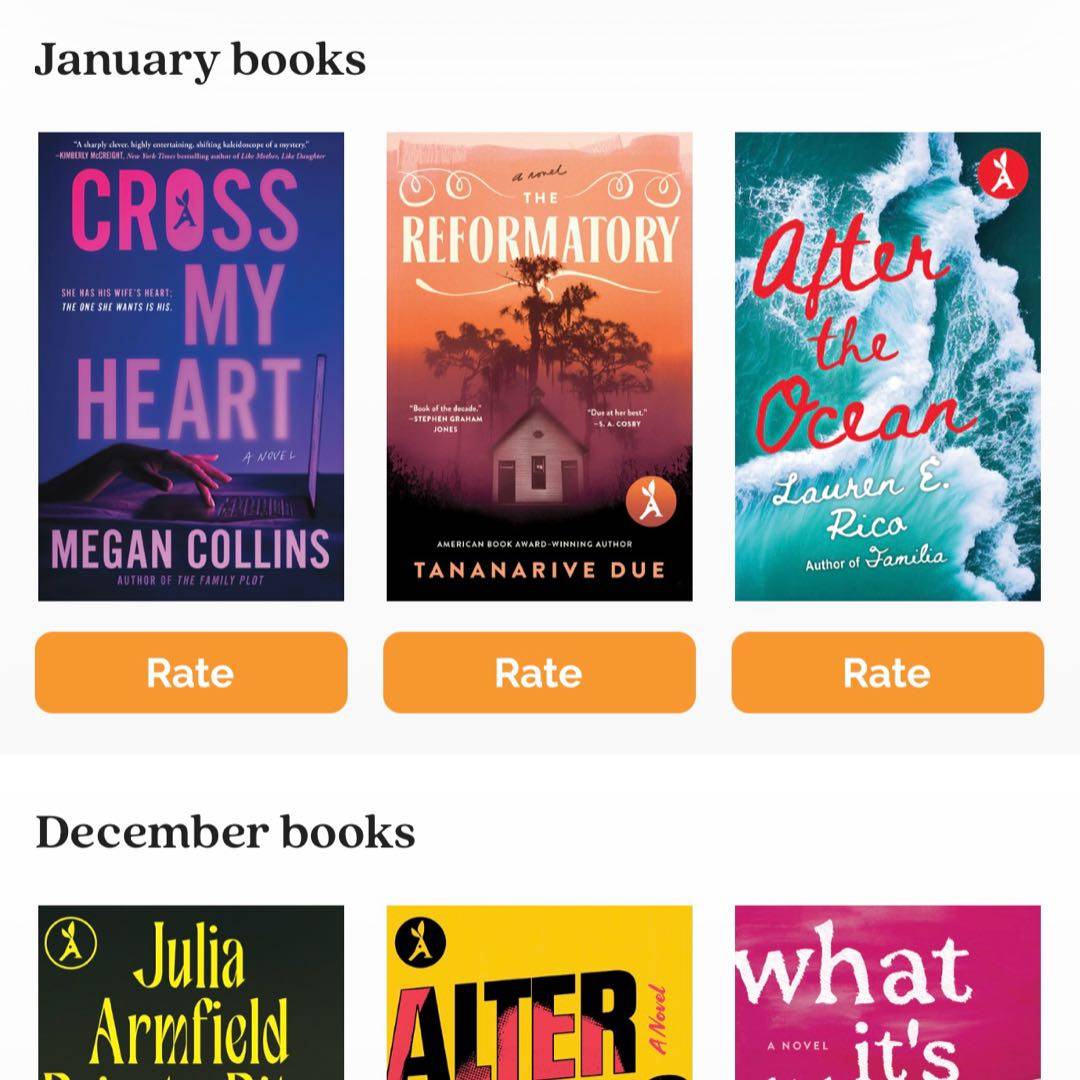1080x1080 pixels.
Task: Open the Cross My Heart book cover
Action: point(191,366)
